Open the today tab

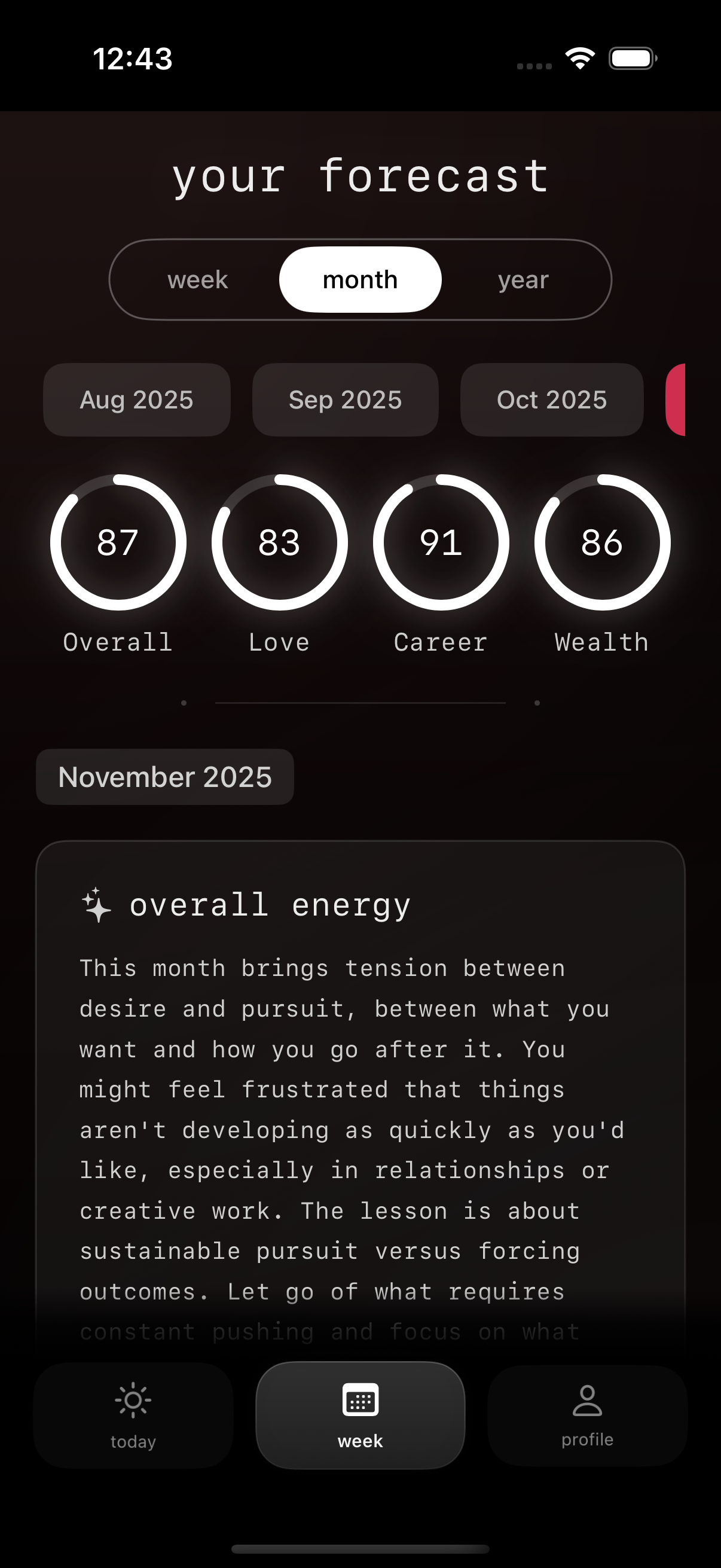coord(133,1416)
